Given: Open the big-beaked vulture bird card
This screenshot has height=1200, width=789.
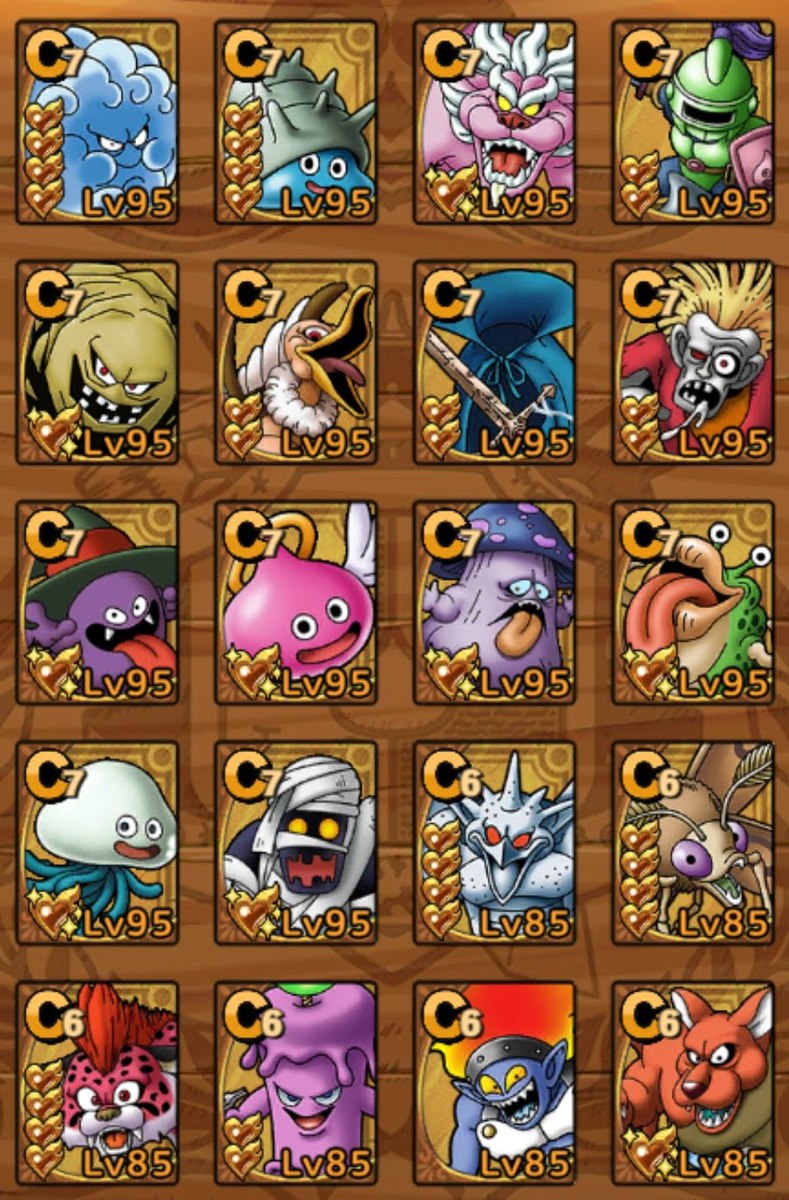Looking at the screenshot, I should click(296, 362).
